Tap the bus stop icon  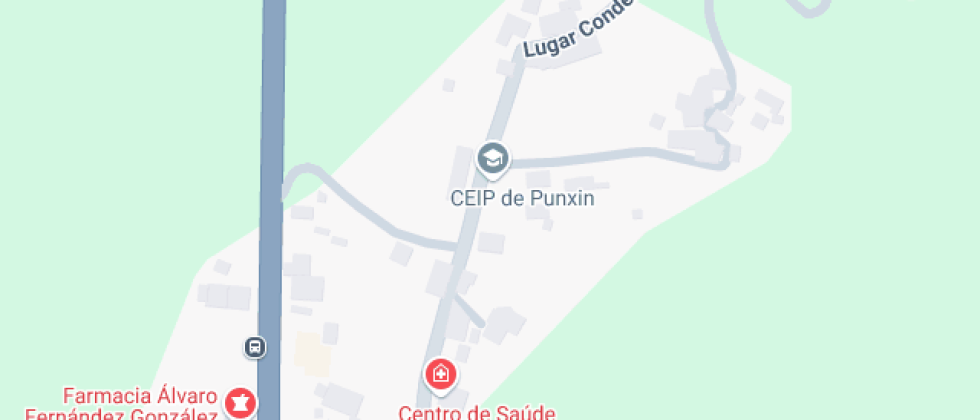tap(255, 347)
